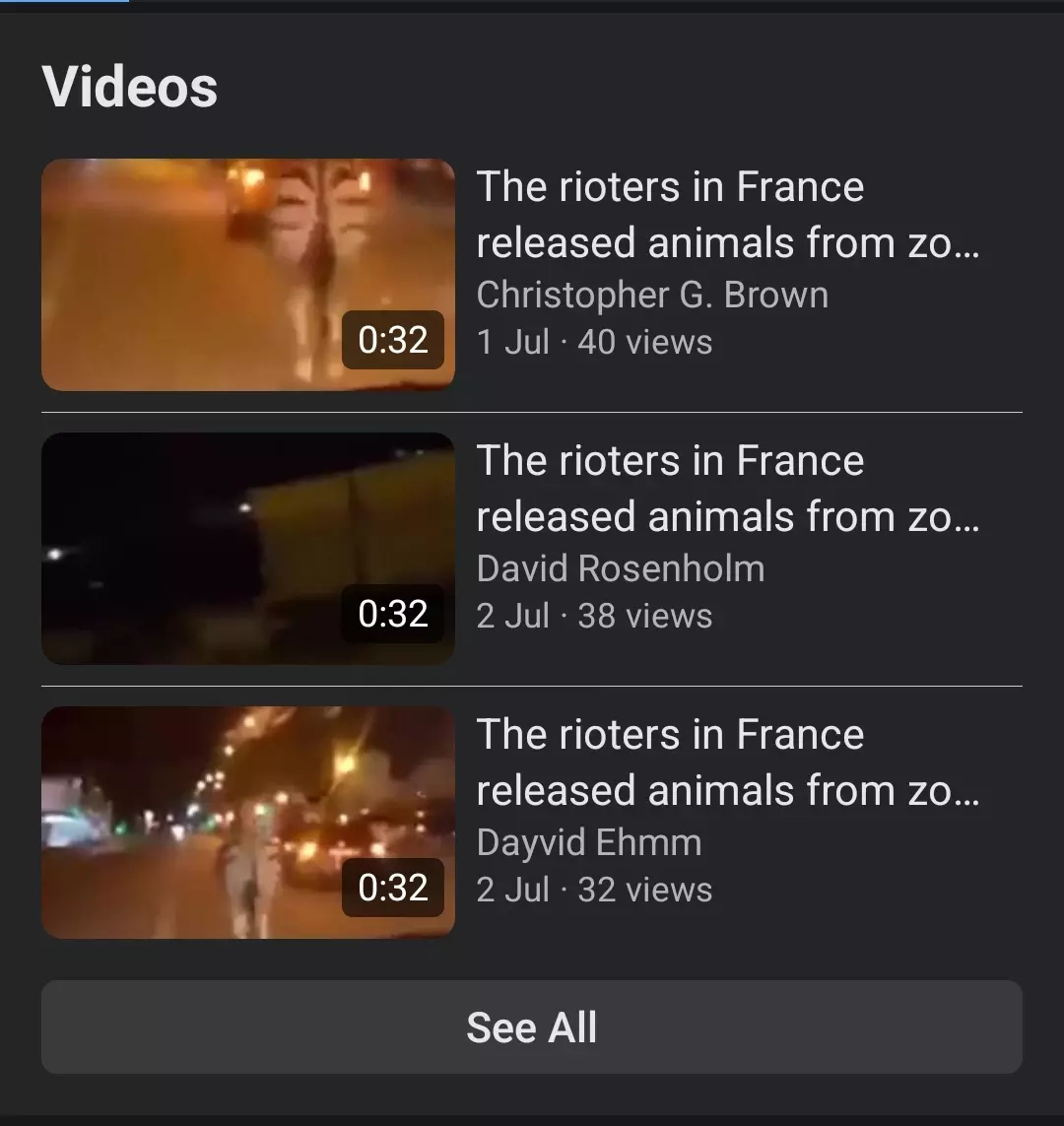Play the video posted by David Rosenholm

(247, 549)
